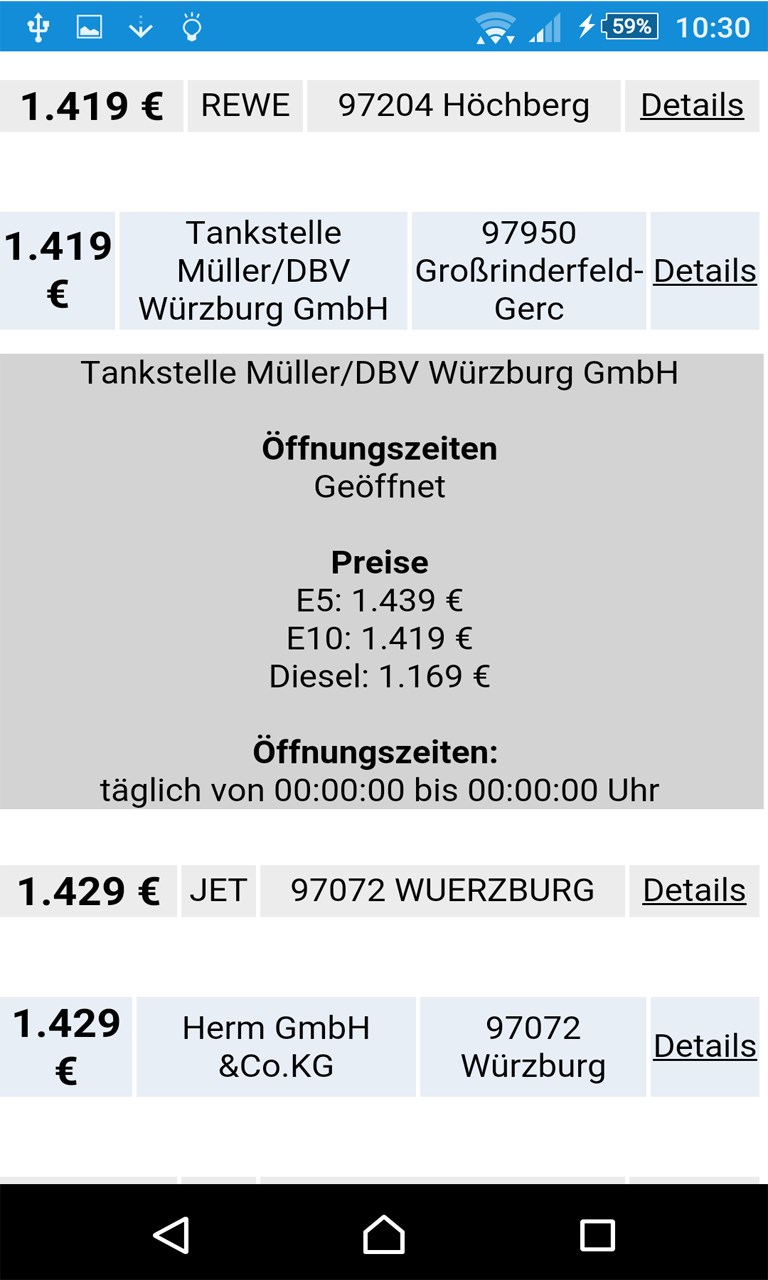Click the USB connection icon in status bar
The width and height of the screenshot is (768, 1280).
pyautogui.click(x=38, y=26)
